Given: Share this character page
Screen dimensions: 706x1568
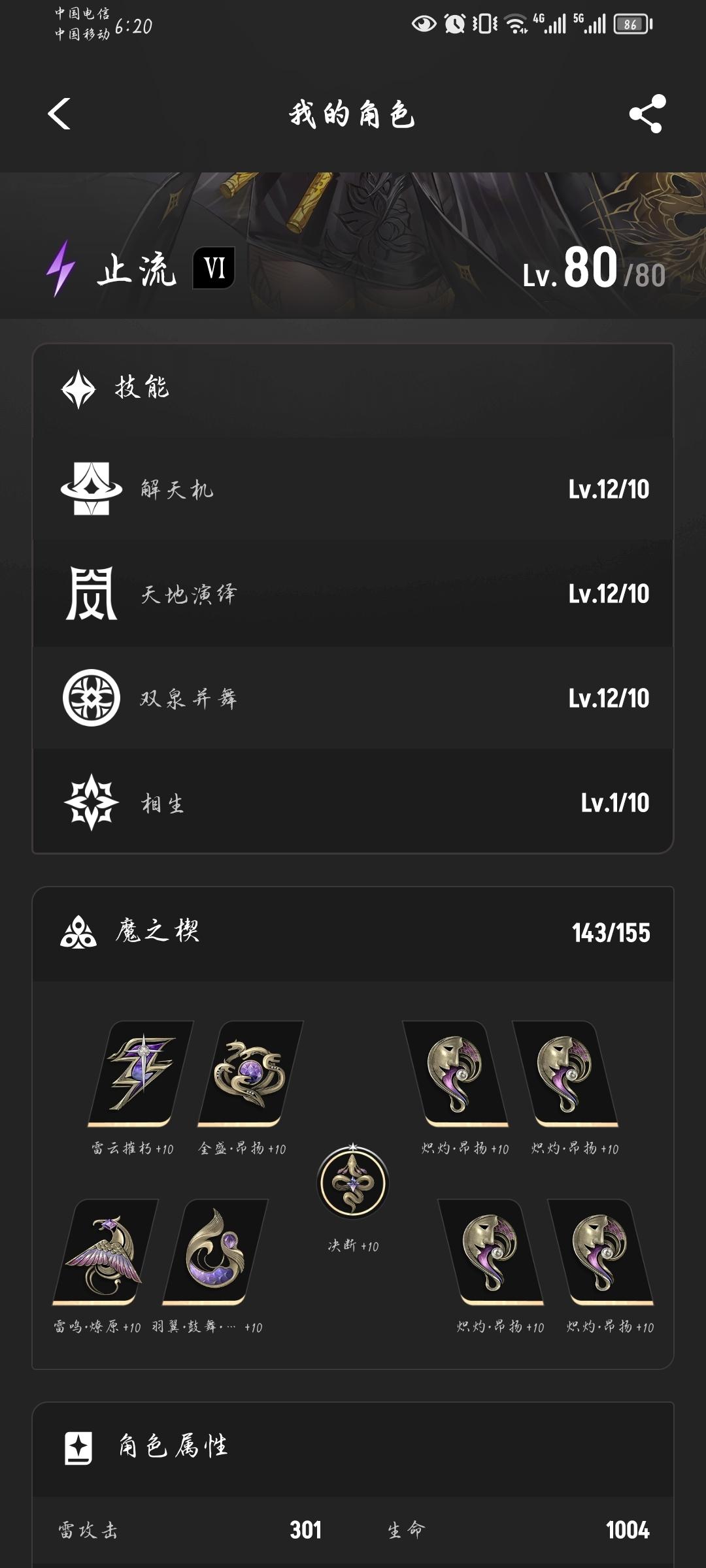Looking at the screenshot, I should click(647, 114).
